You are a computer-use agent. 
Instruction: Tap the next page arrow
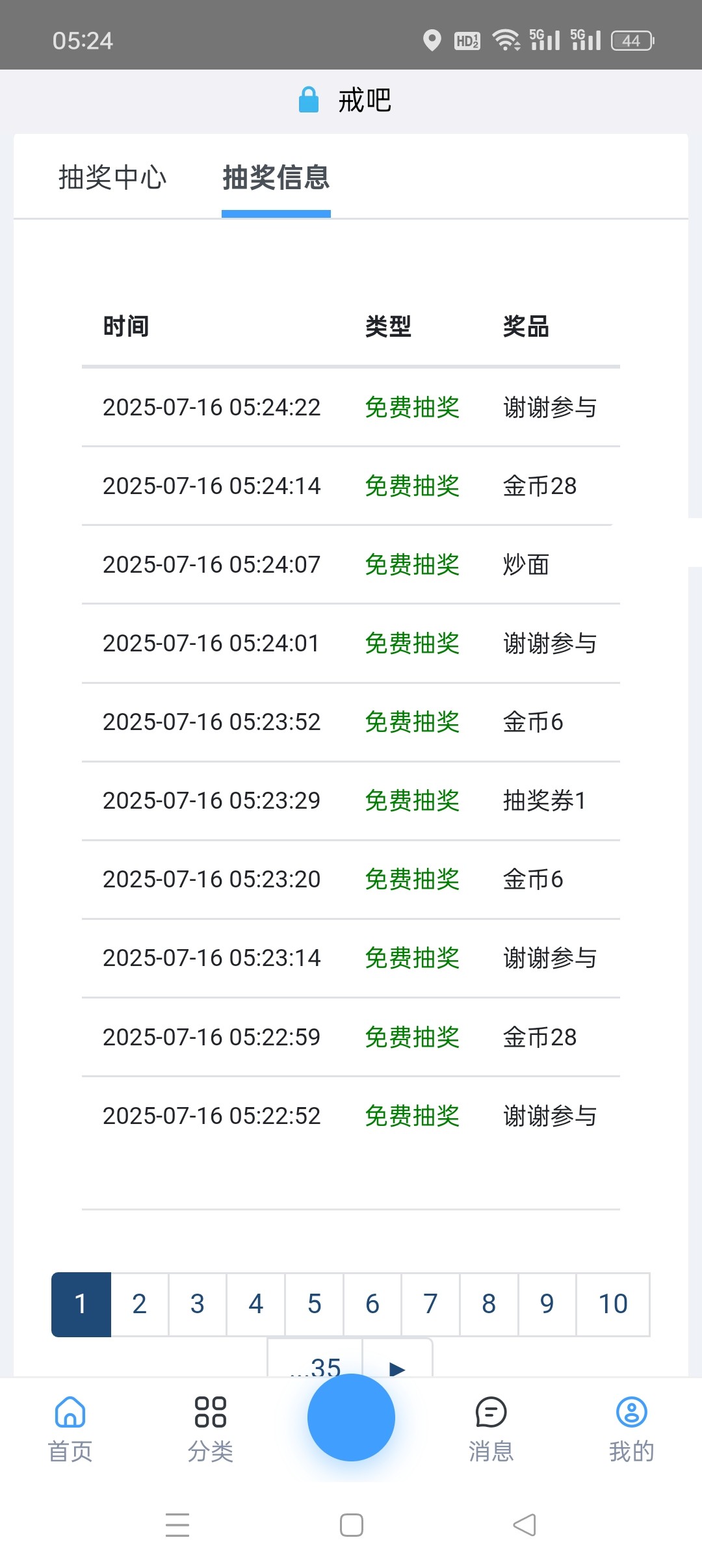tap(397, 1359)
